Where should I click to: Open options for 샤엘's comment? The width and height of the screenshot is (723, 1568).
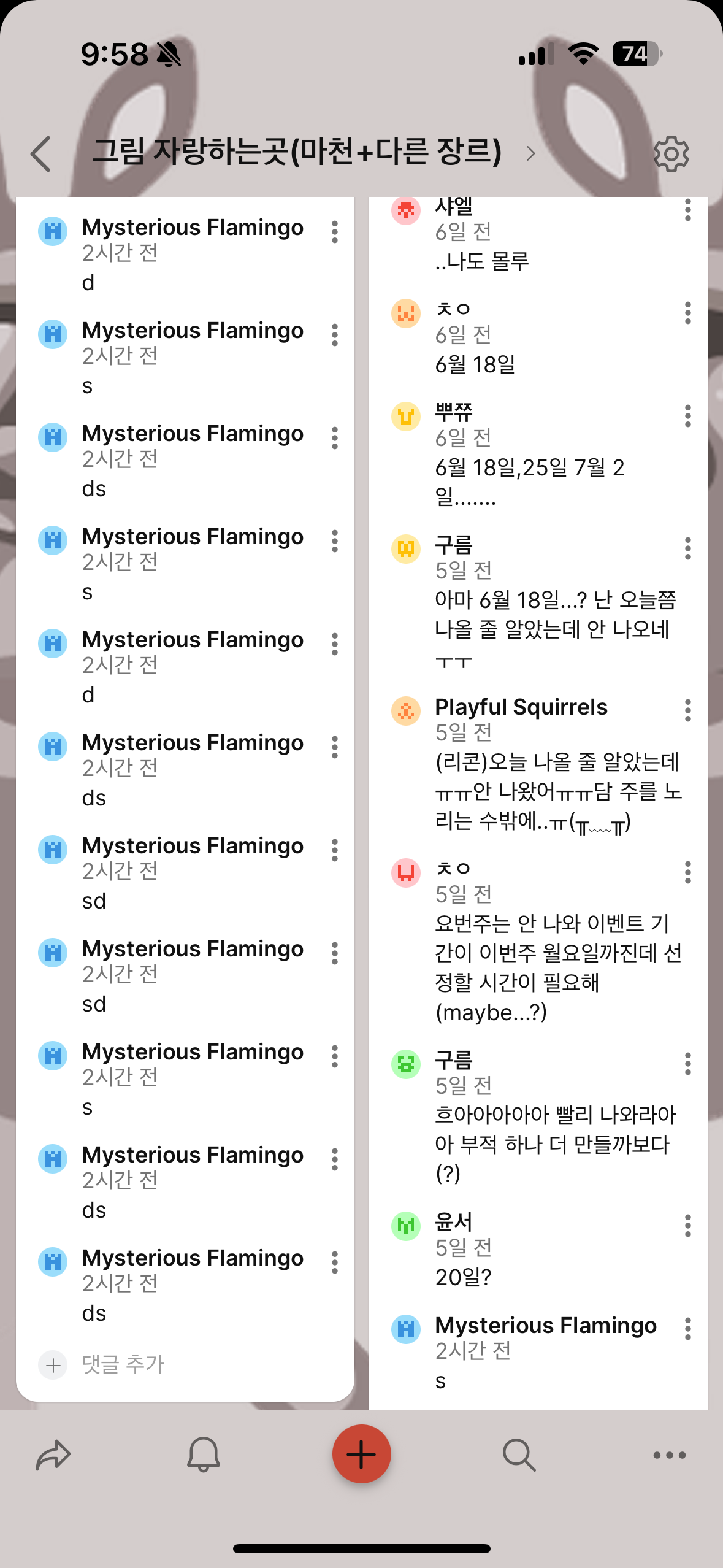click(687, 210)
